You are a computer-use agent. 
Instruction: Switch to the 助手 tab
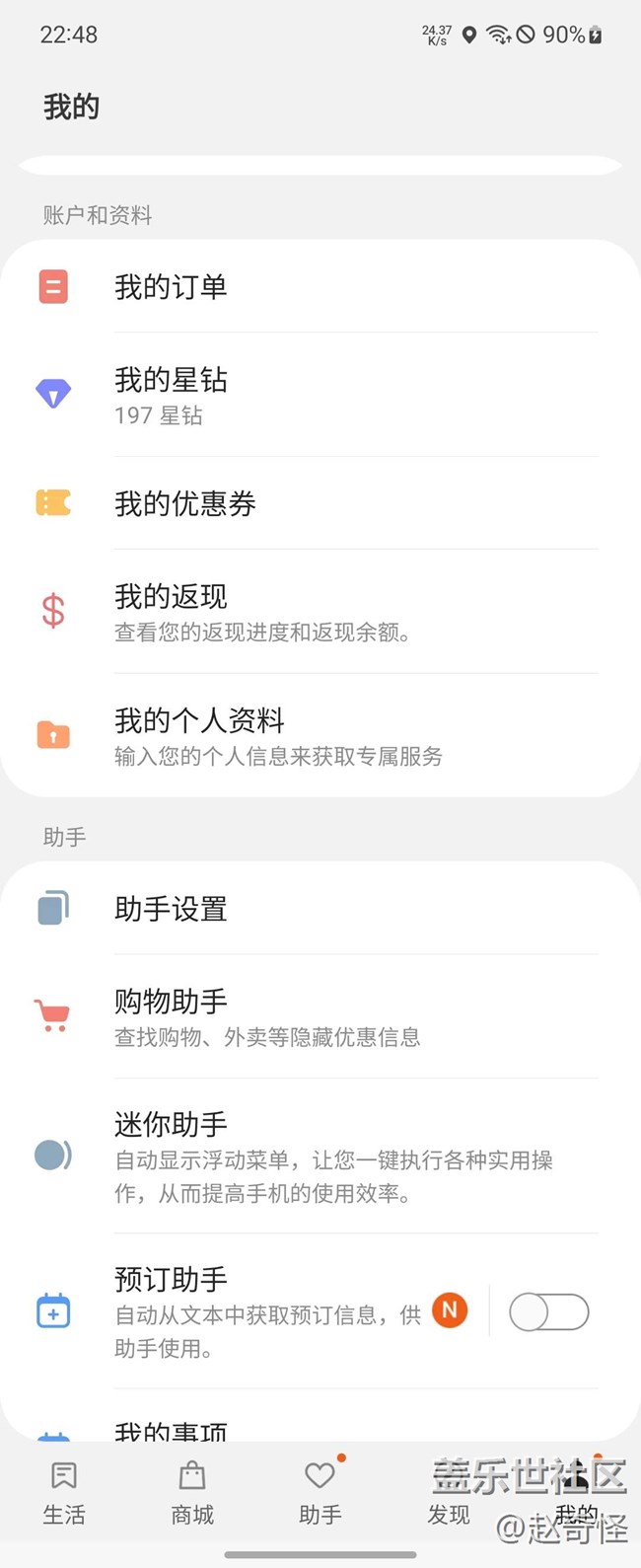[x=320, y=1493]
